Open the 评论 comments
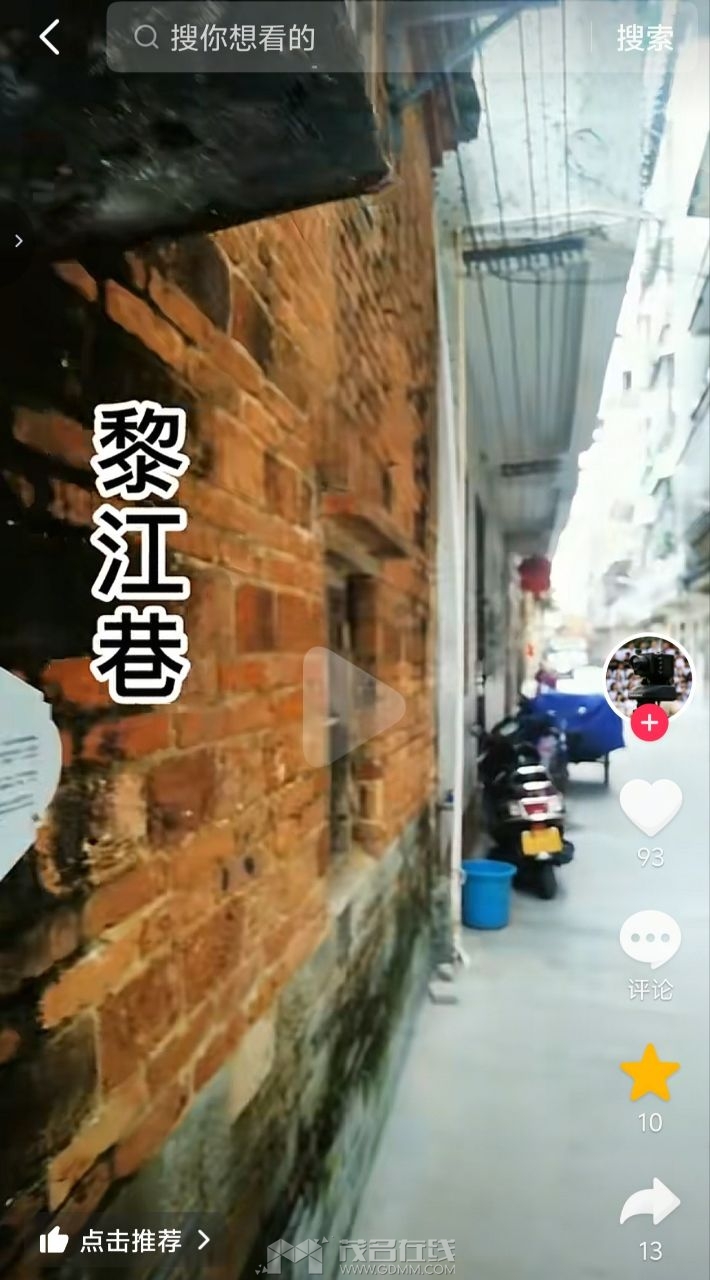Image resolution: width=710 pixels, height=1280 pixels. click(650, 941)
